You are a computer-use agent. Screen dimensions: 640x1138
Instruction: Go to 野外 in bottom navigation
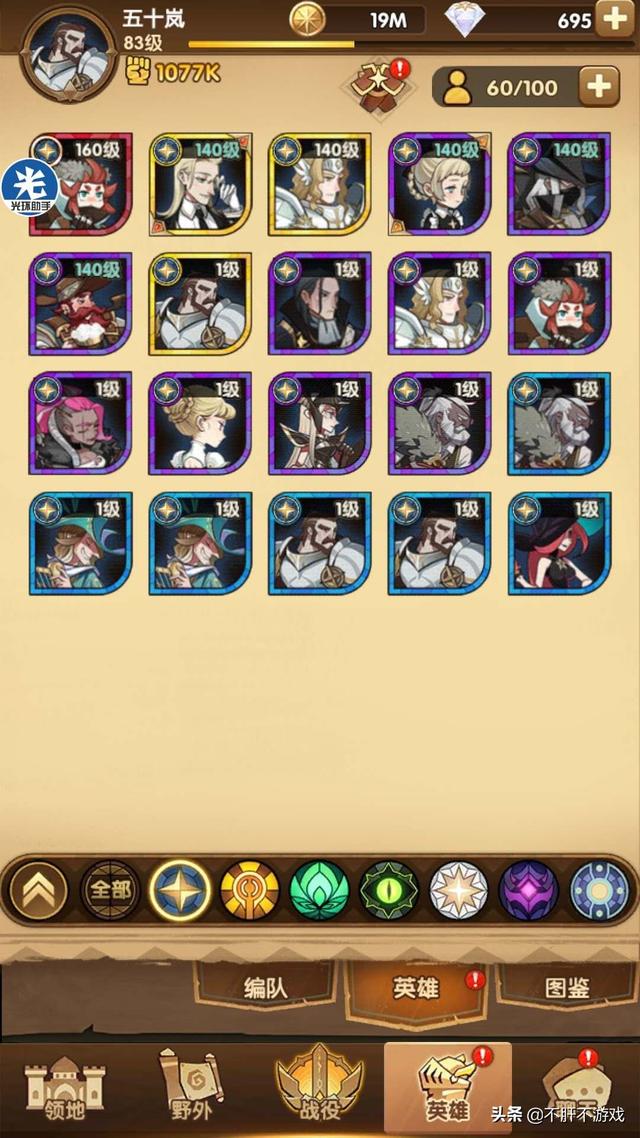pos(189,1090)
